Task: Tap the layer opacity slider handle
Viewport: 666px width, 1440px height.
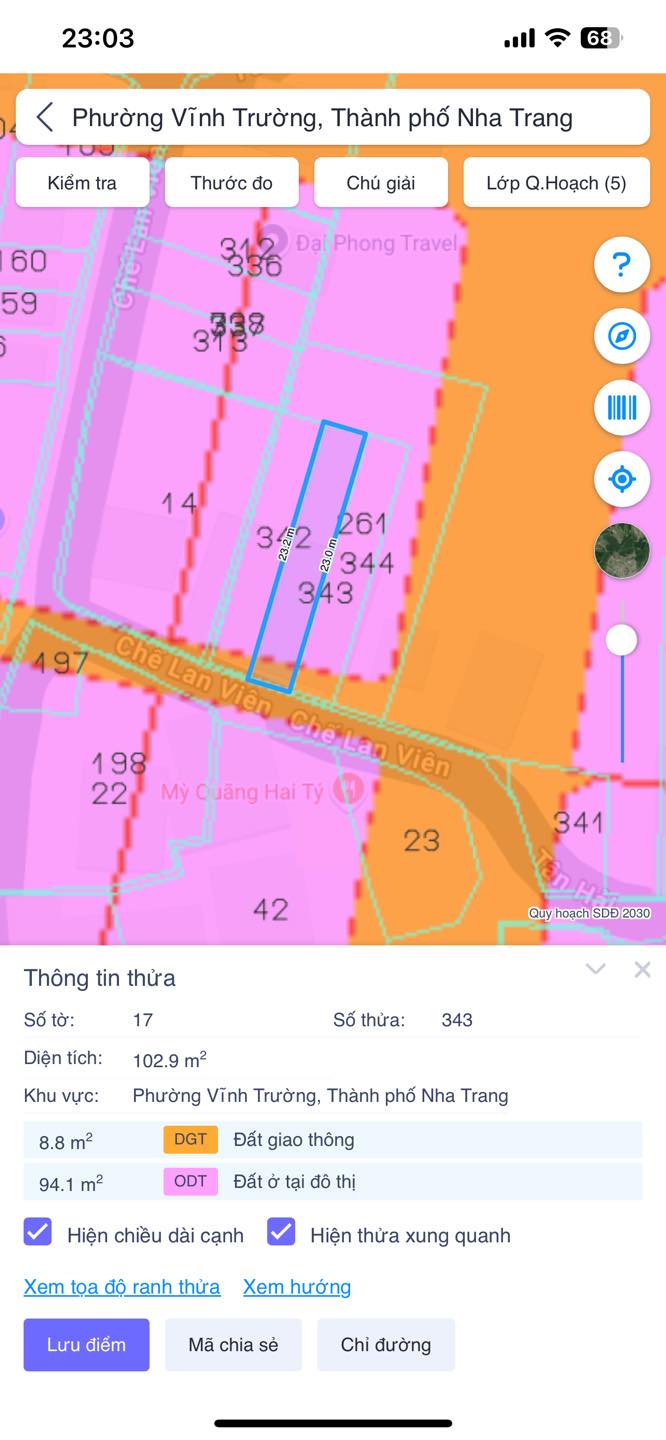Action: click(x=622, y=640)
